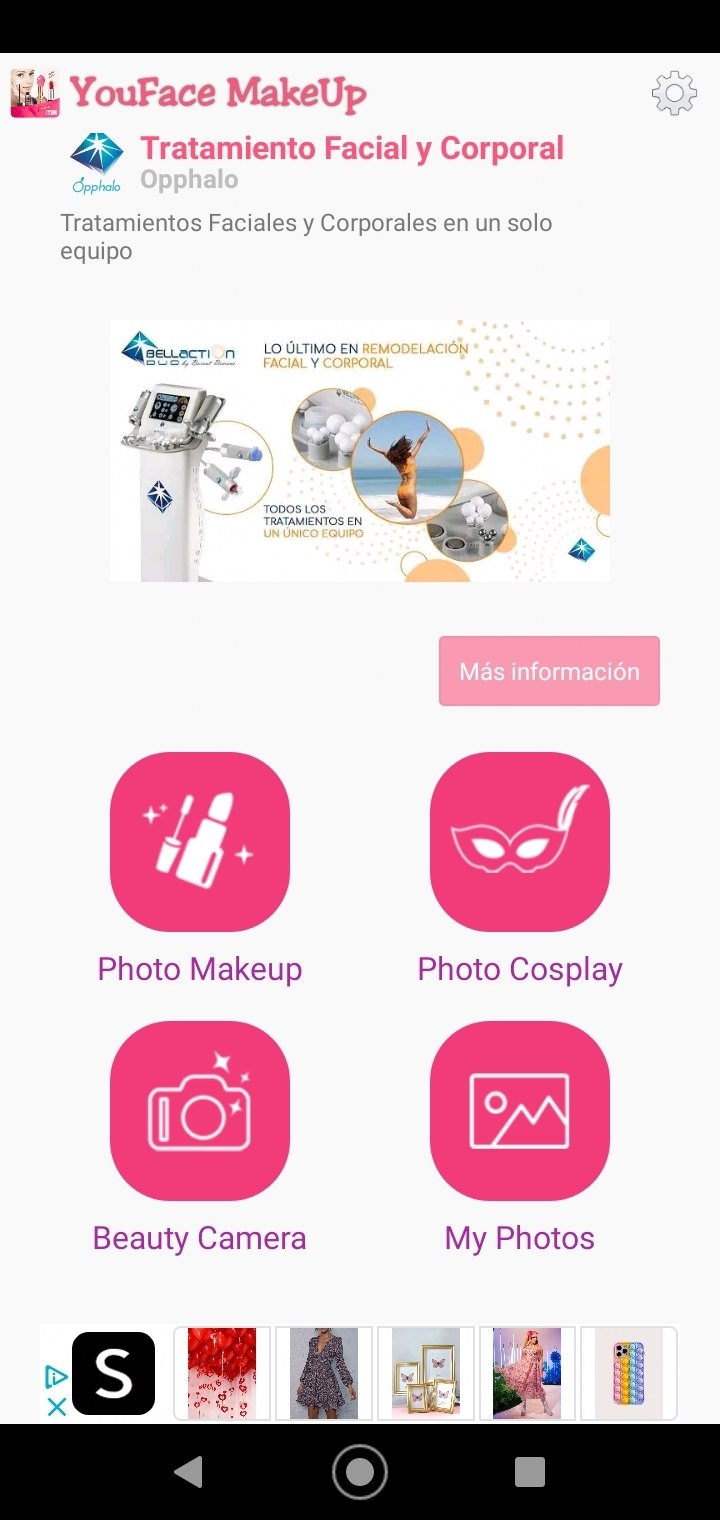The image size is (720, 1520).
Task: Open the rainbow phone case ad item
Action: pyautogui.click(x=629, y=1373)
